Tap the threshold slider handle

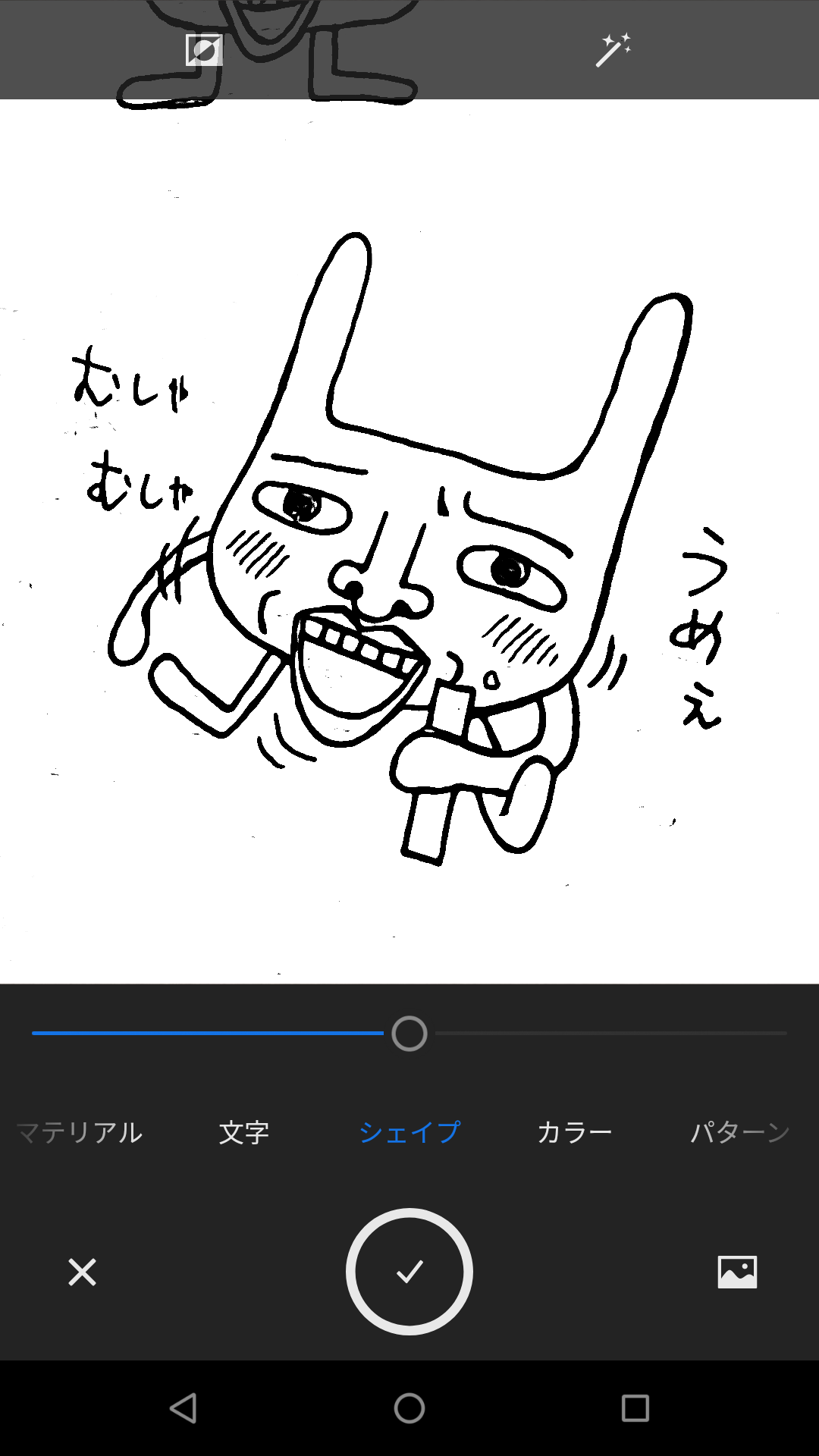(409, 1034)
